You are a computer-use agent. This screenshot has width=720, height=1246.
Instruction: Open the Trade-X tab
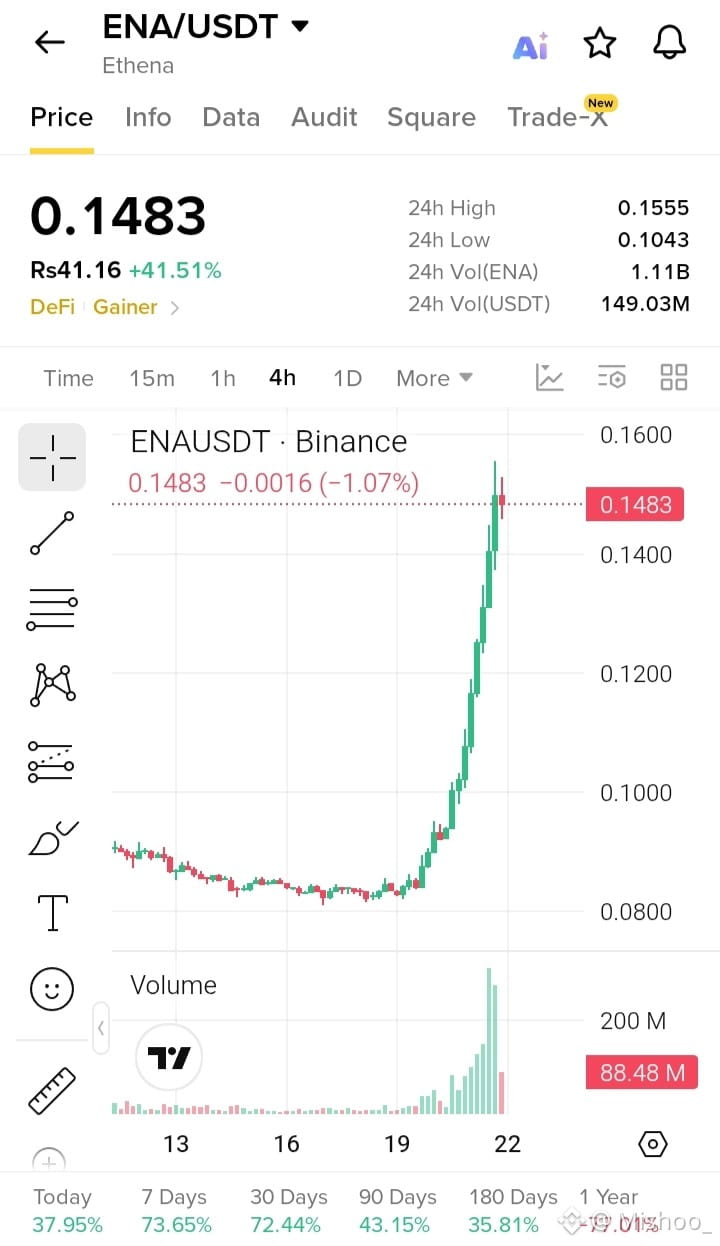[557, 117]
